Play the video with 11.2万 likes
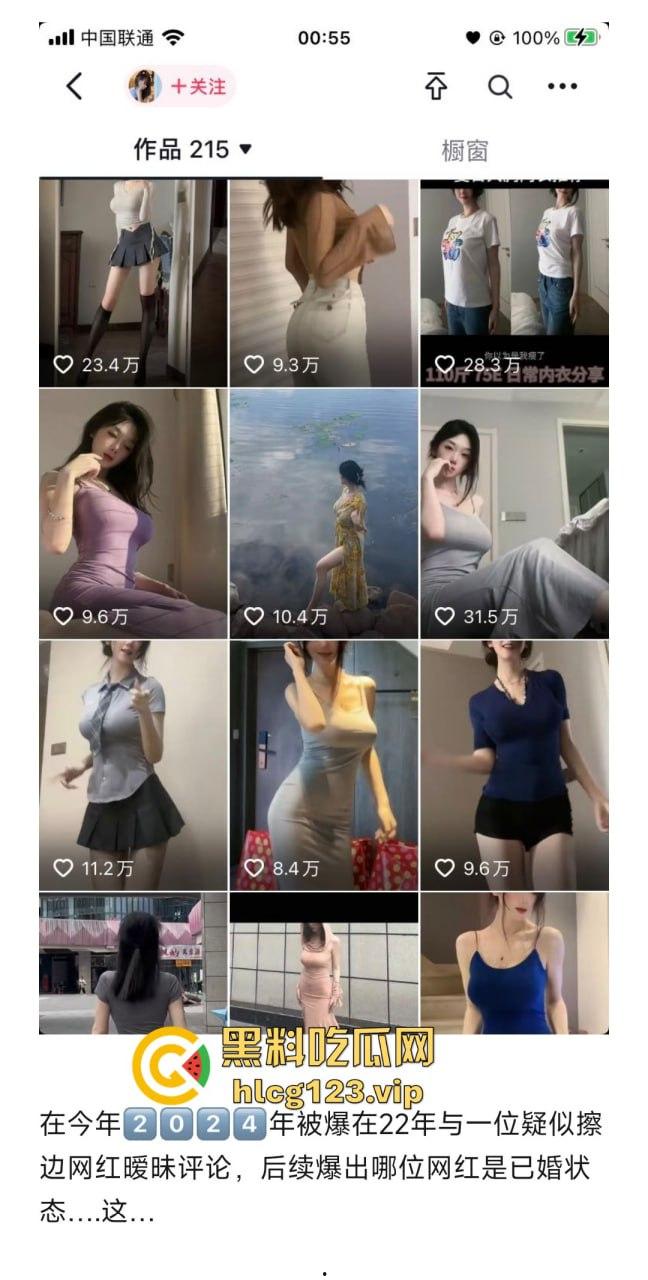Image resolution: width=648 pixels, height=1280 pixels. (133, 765)
